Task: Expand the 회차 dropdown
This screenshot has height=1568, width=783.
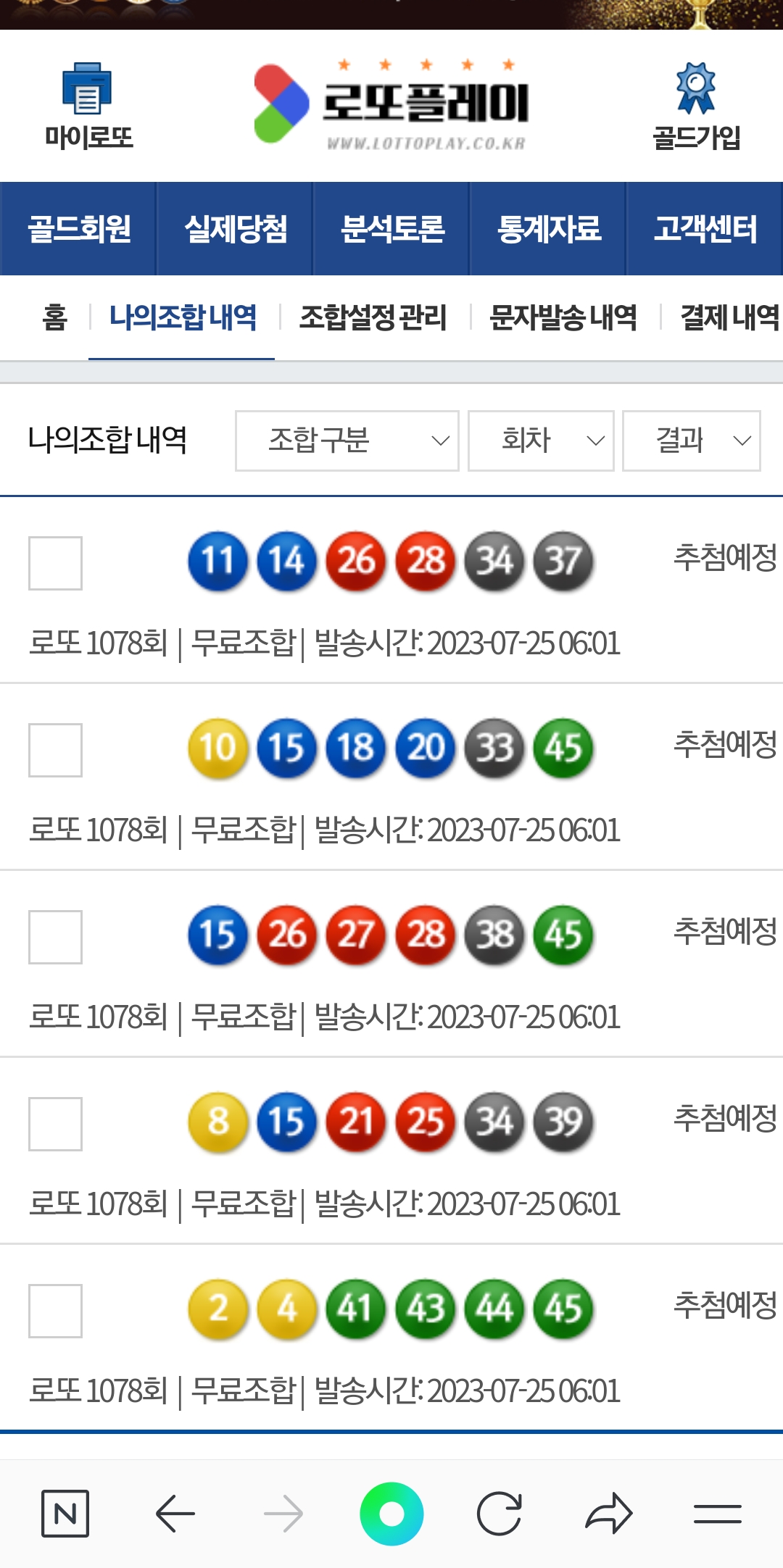Action: point(541,441)
